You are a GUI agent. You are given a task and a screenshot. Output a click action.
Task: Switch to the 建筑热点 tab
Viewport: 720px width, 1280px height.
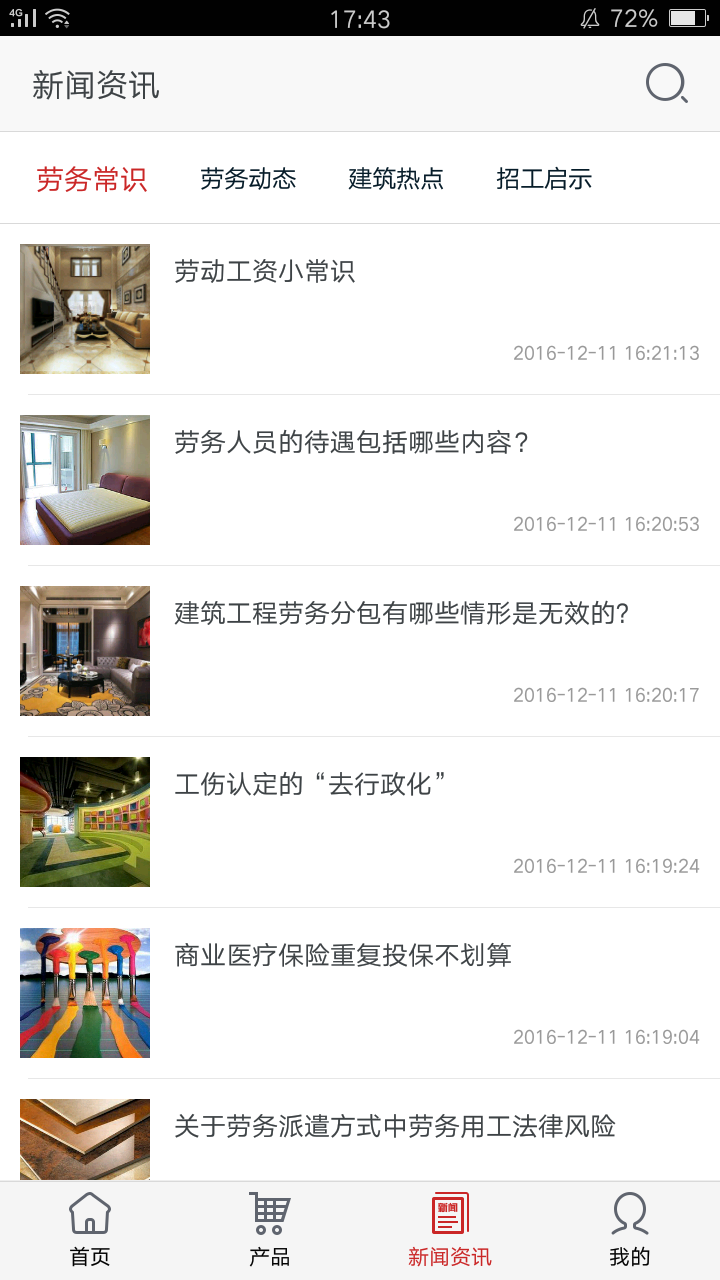(x=396, y=179)
